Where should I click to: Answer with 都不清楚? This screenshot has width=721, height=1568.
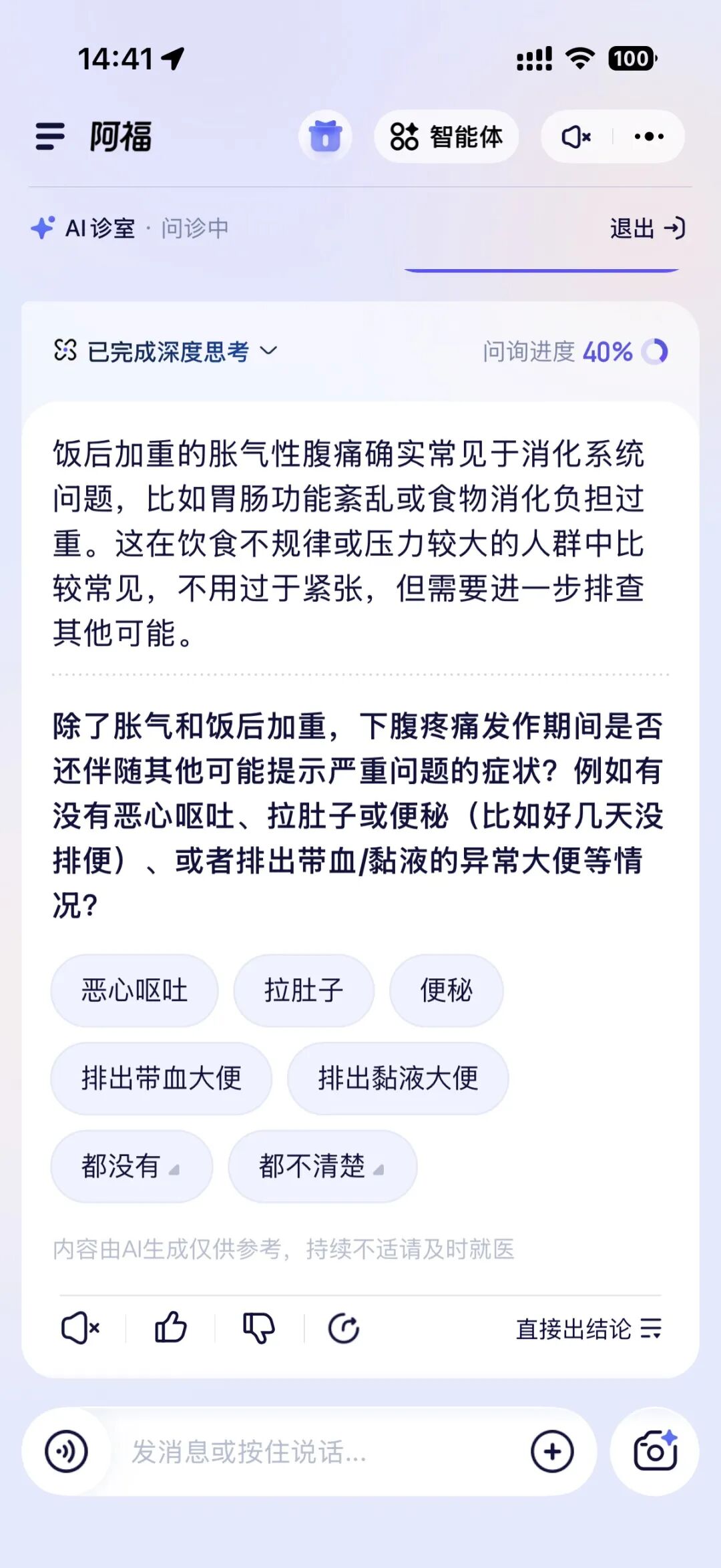(322, 1167)
